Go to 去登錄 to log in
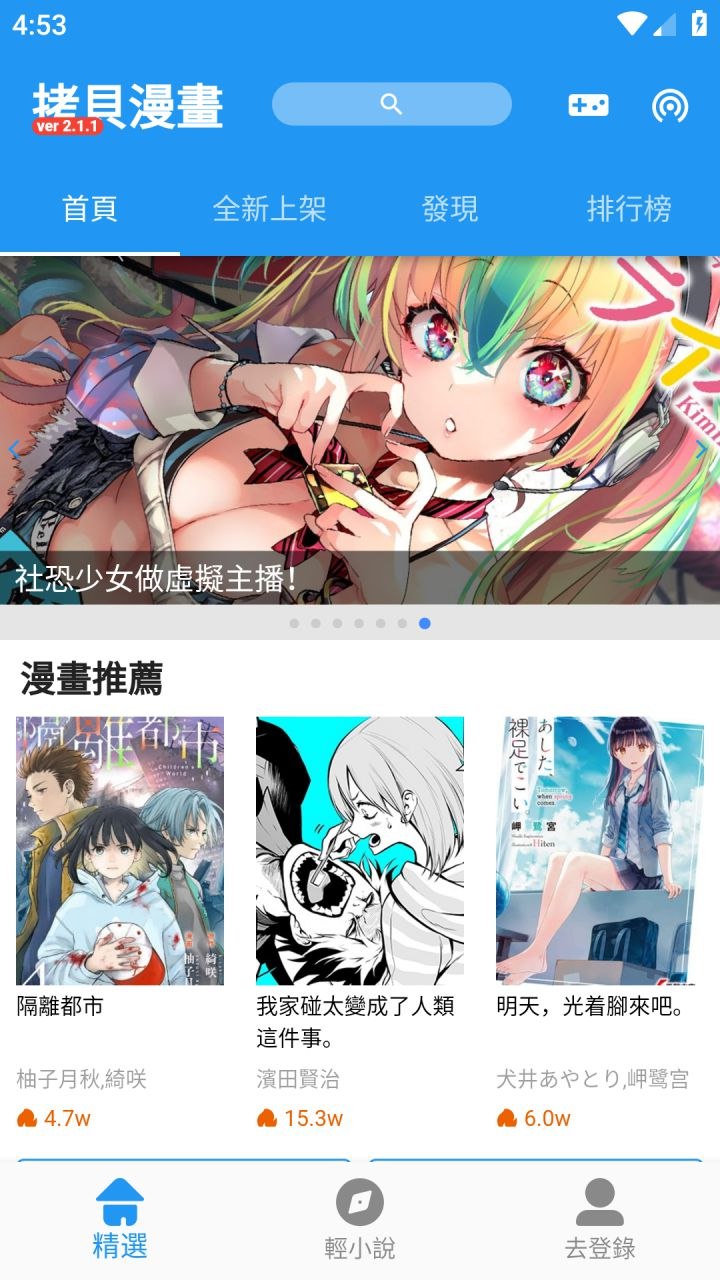720x1280 pixels. pyautogui.click(x=600, y=1218)
